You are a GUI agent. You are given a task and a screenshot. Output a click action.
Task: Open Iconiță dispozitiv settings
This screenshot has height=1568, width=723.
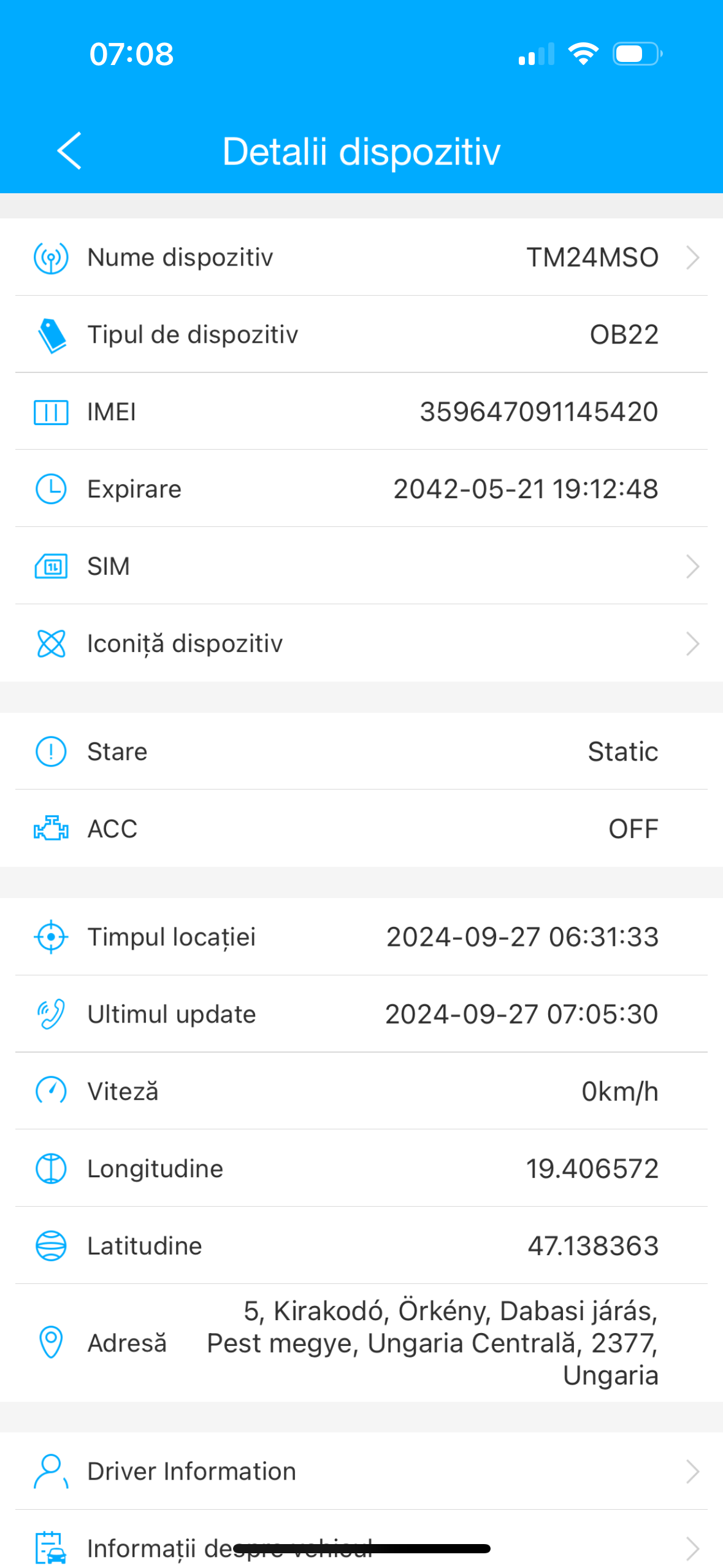(x=361, y=644)
